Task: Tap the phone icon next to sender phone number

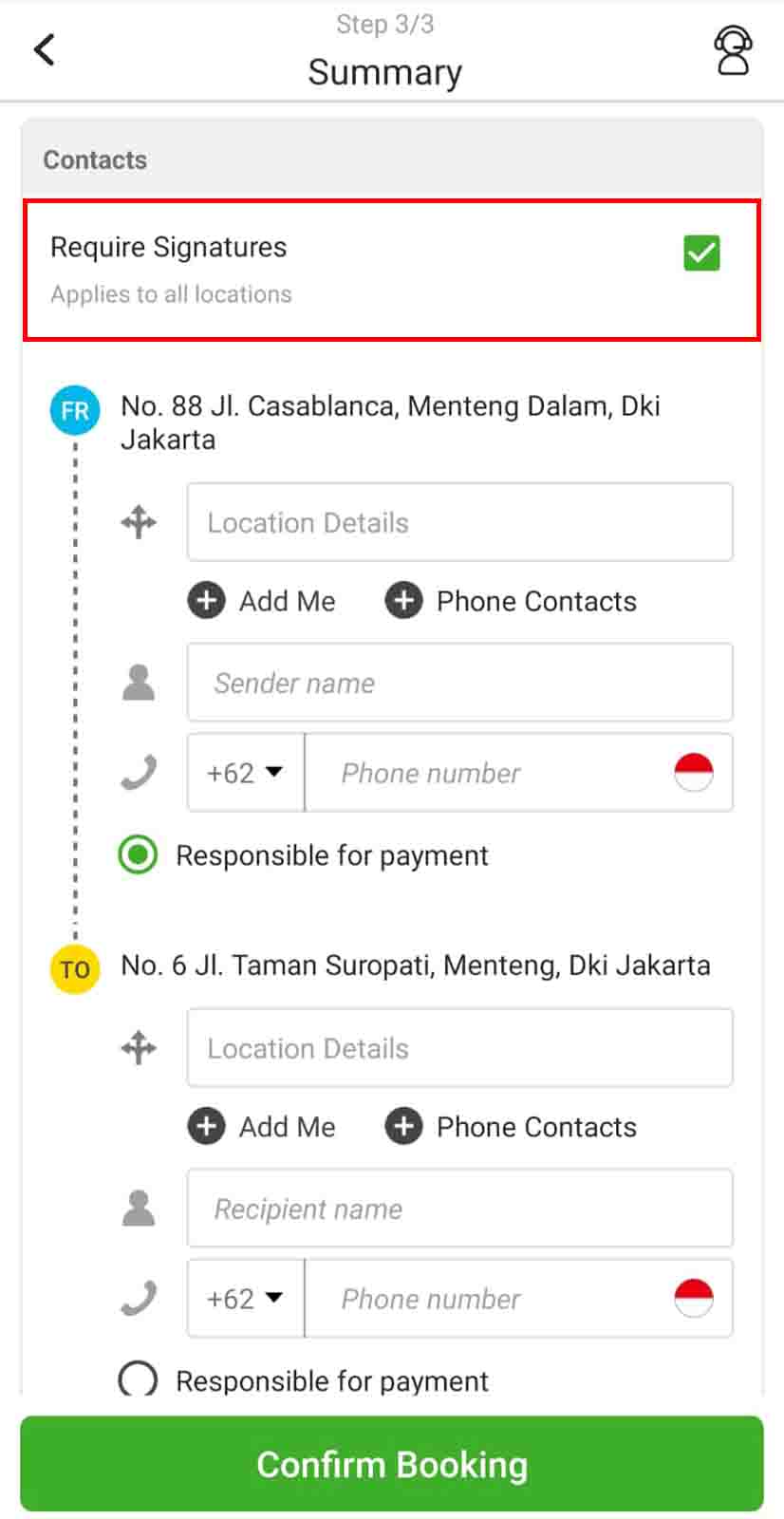Action: coord(138,771)
